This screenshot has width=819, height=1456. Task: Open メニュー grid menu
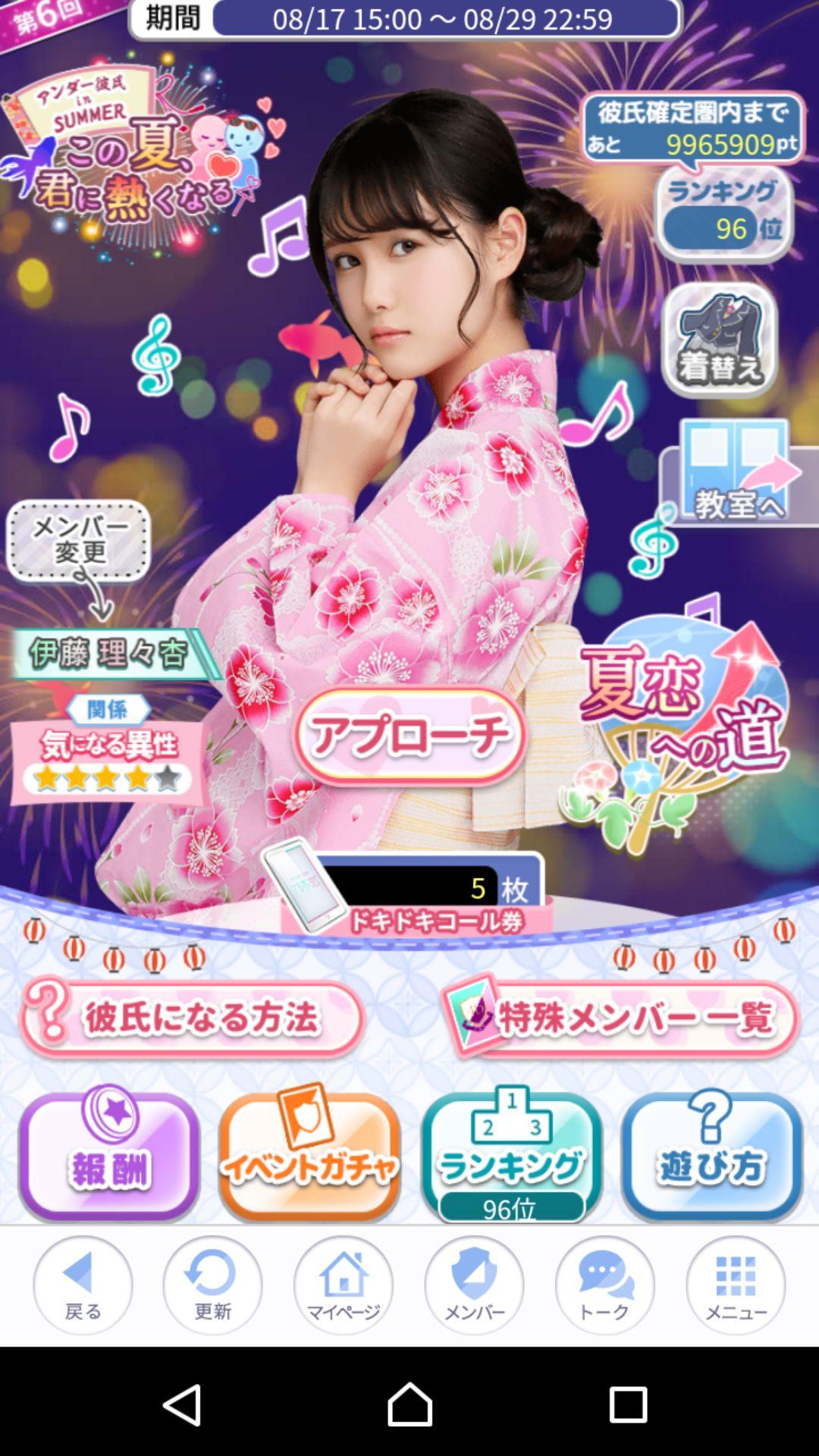click(x=736, y=1285)
